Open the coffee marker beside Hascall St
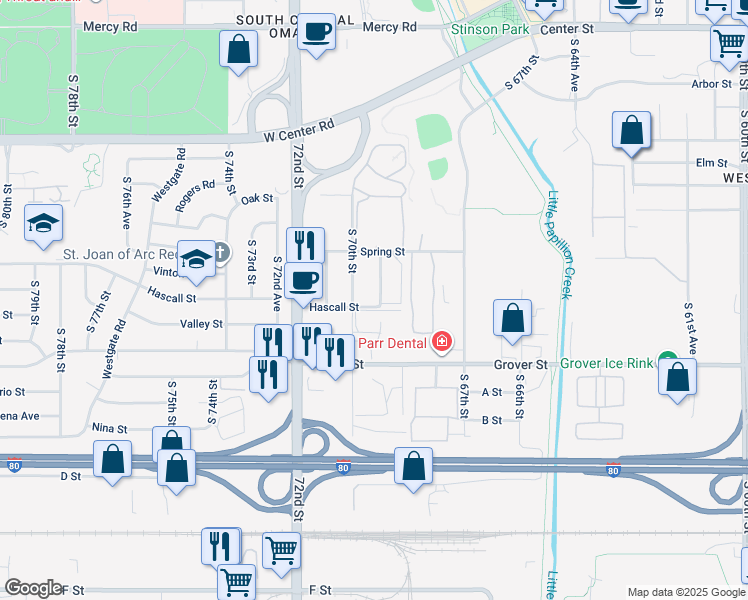 coord(303,282)
